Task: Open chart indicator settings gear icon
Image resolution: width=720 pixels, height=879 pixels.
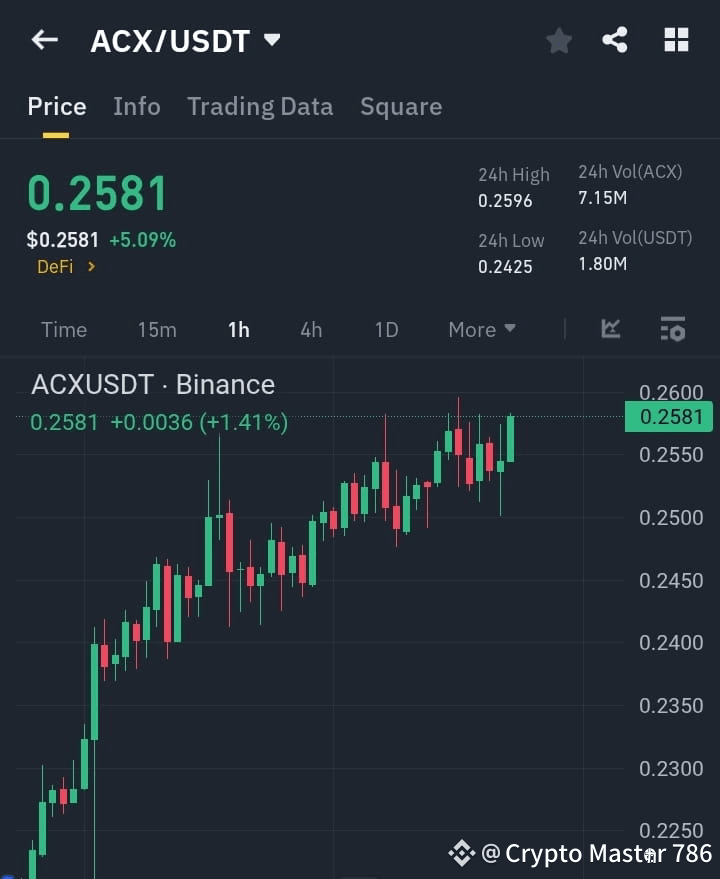Action: point(673,329)
